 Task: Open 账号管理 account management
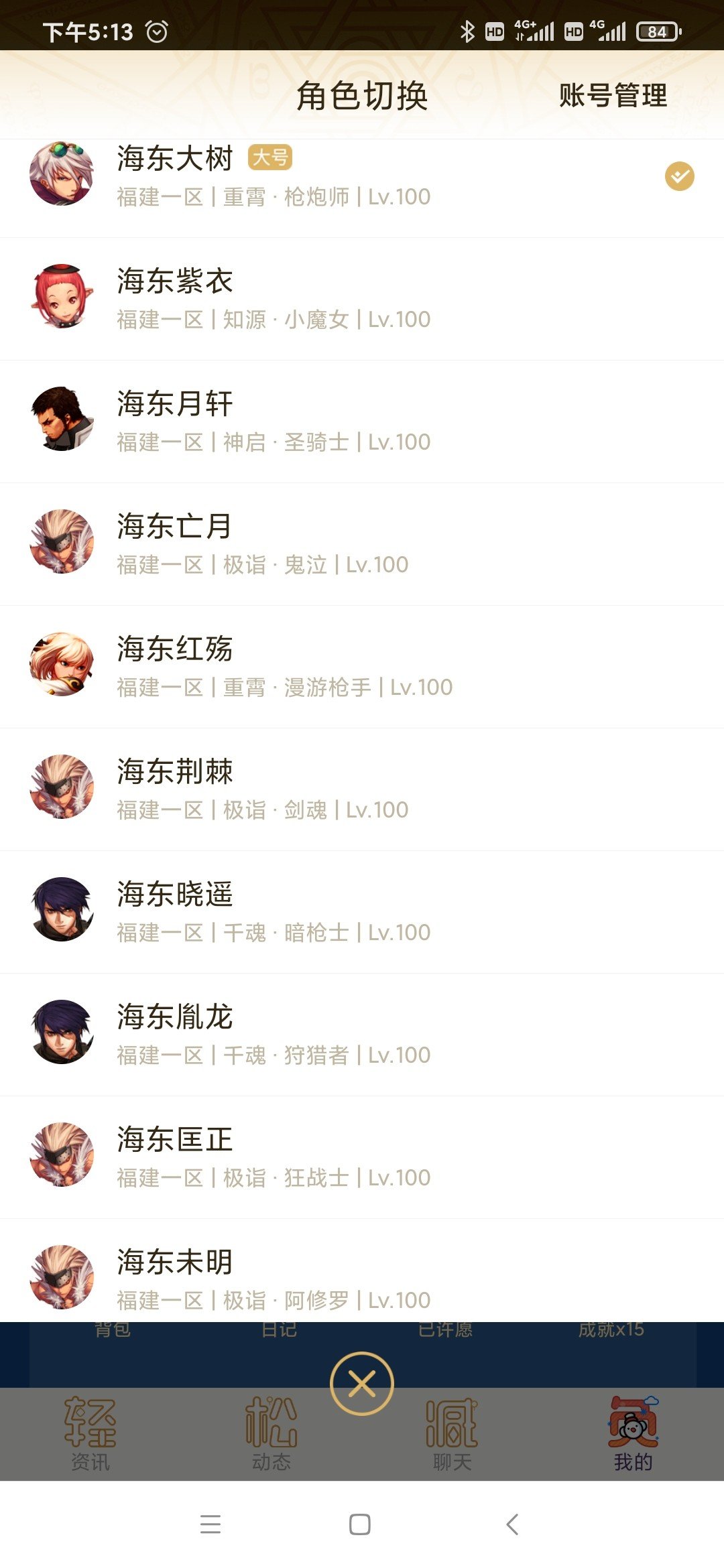click(613, 95)
